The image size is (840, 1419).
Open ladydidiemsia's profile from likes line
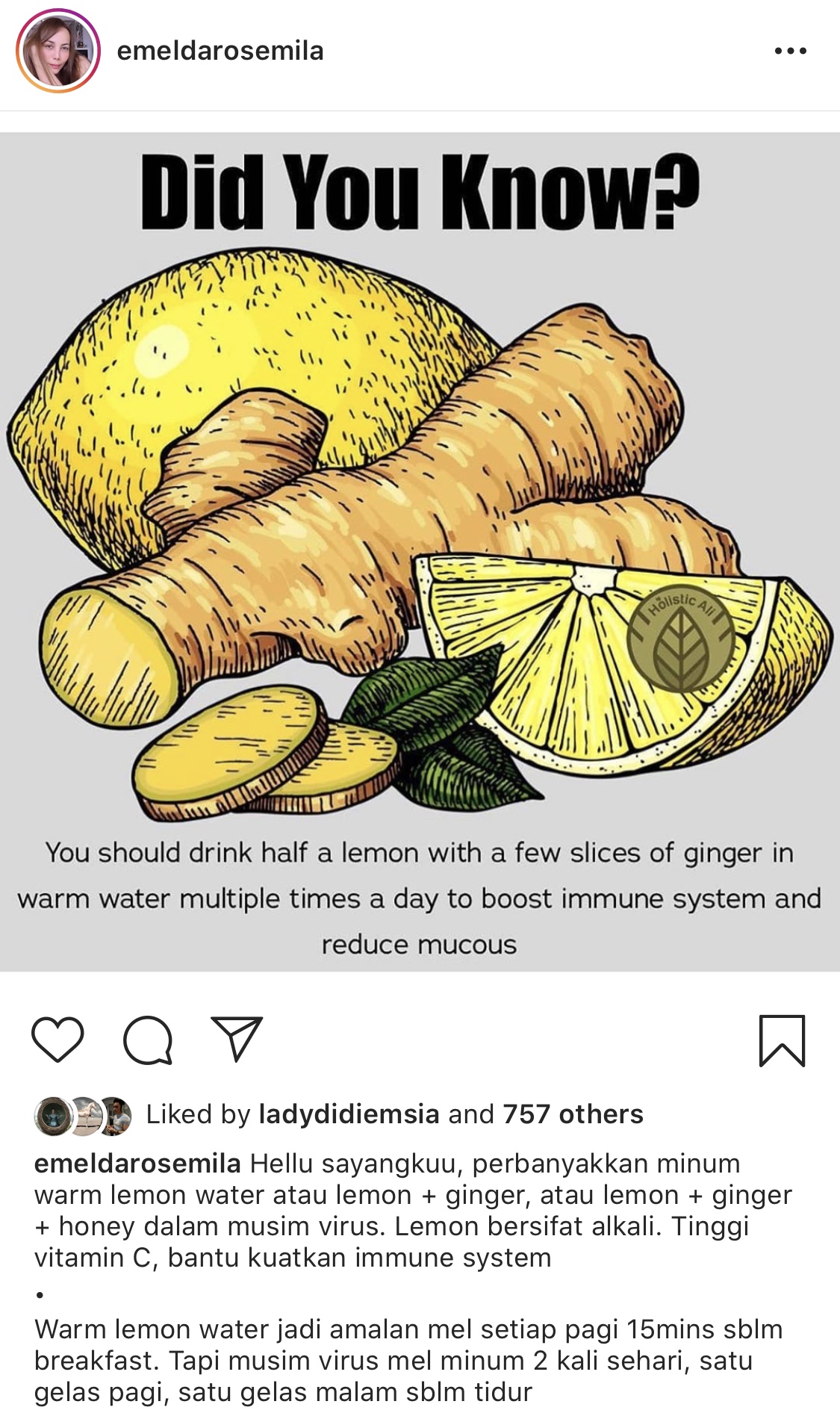(x=349, y=1114)
